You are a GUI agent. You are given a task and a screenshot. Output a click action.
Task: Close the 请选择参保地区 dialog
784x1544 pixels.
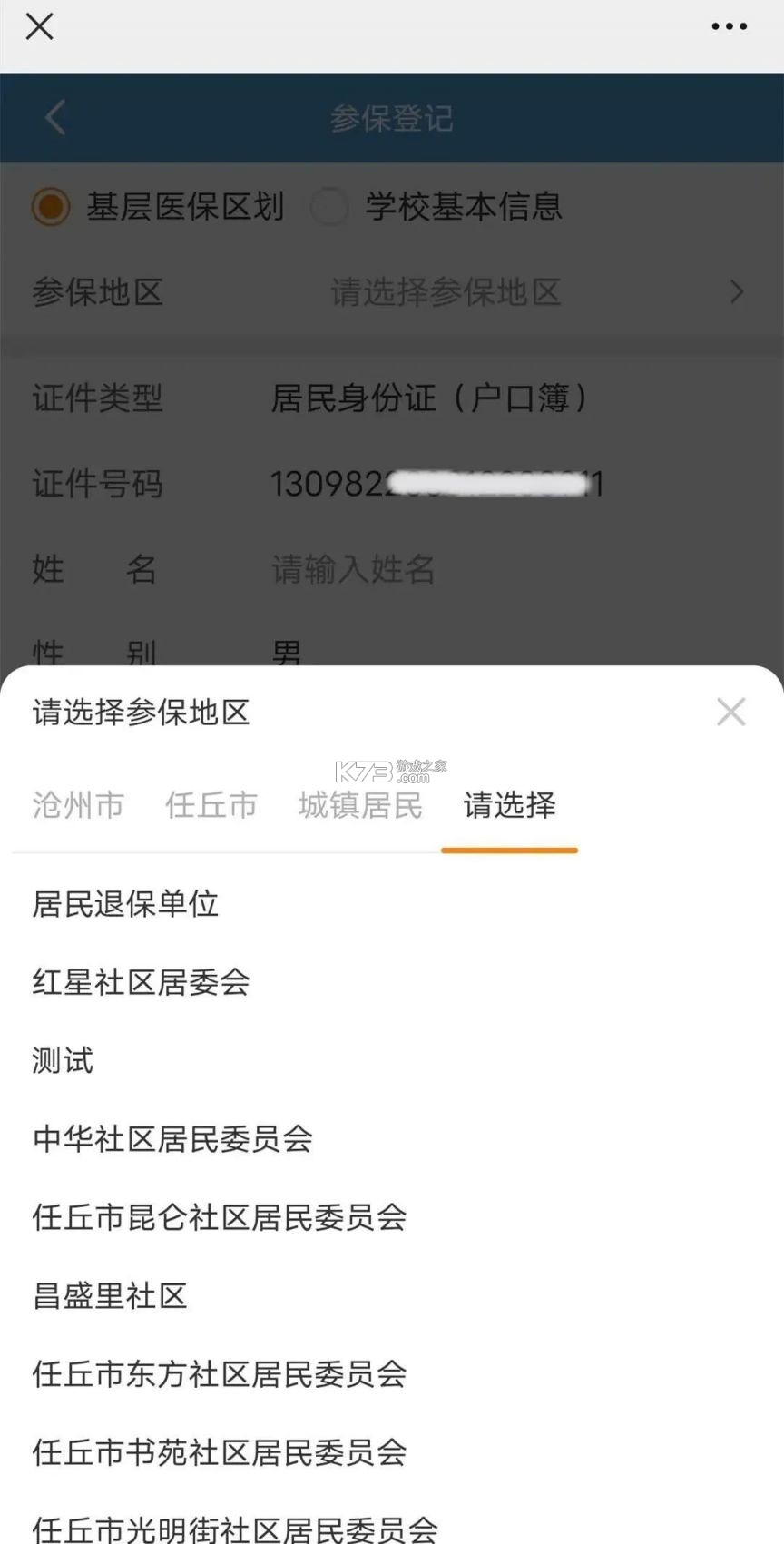point(731,712)
